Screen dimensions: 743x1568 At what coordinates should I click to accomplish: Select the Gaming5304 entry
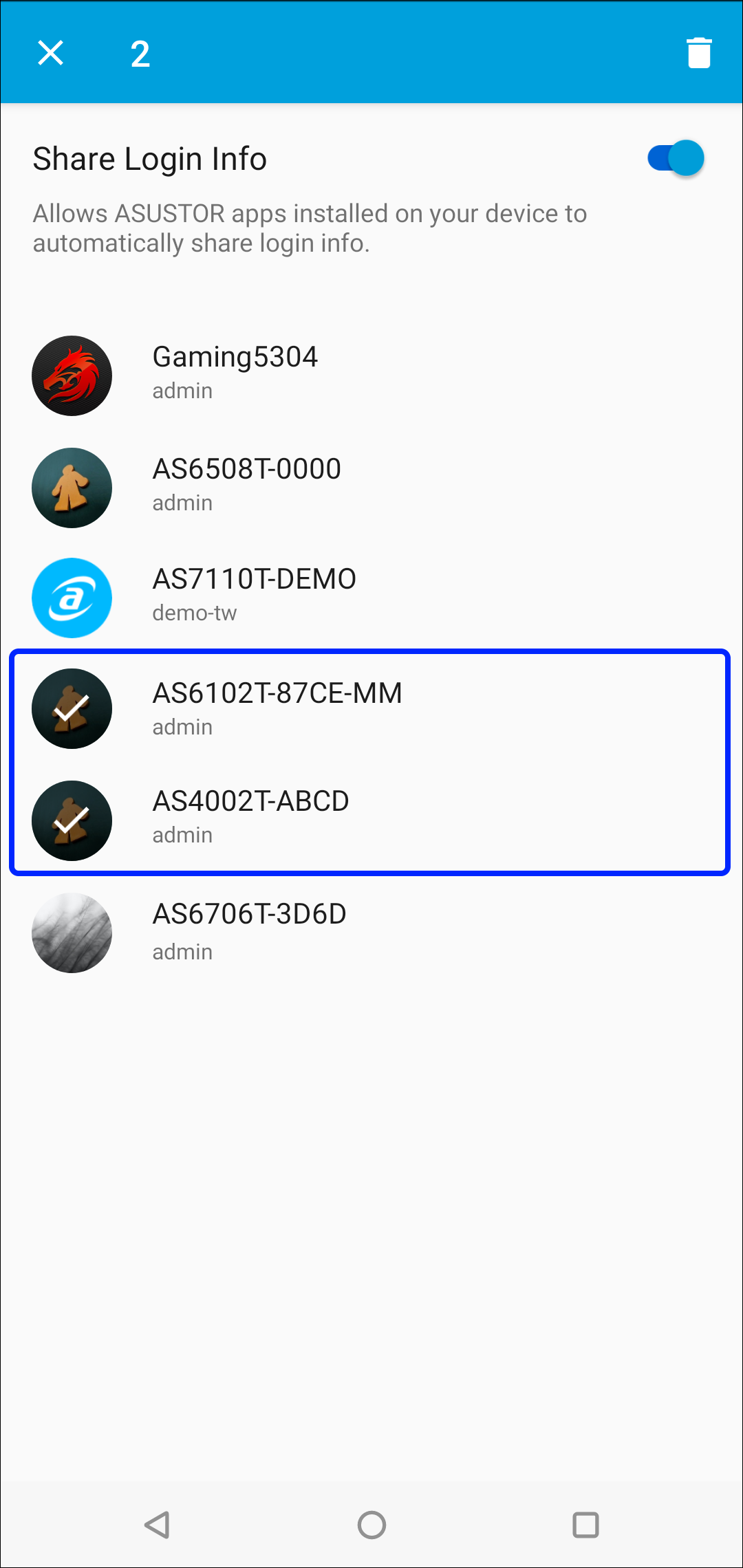(371, 375)
